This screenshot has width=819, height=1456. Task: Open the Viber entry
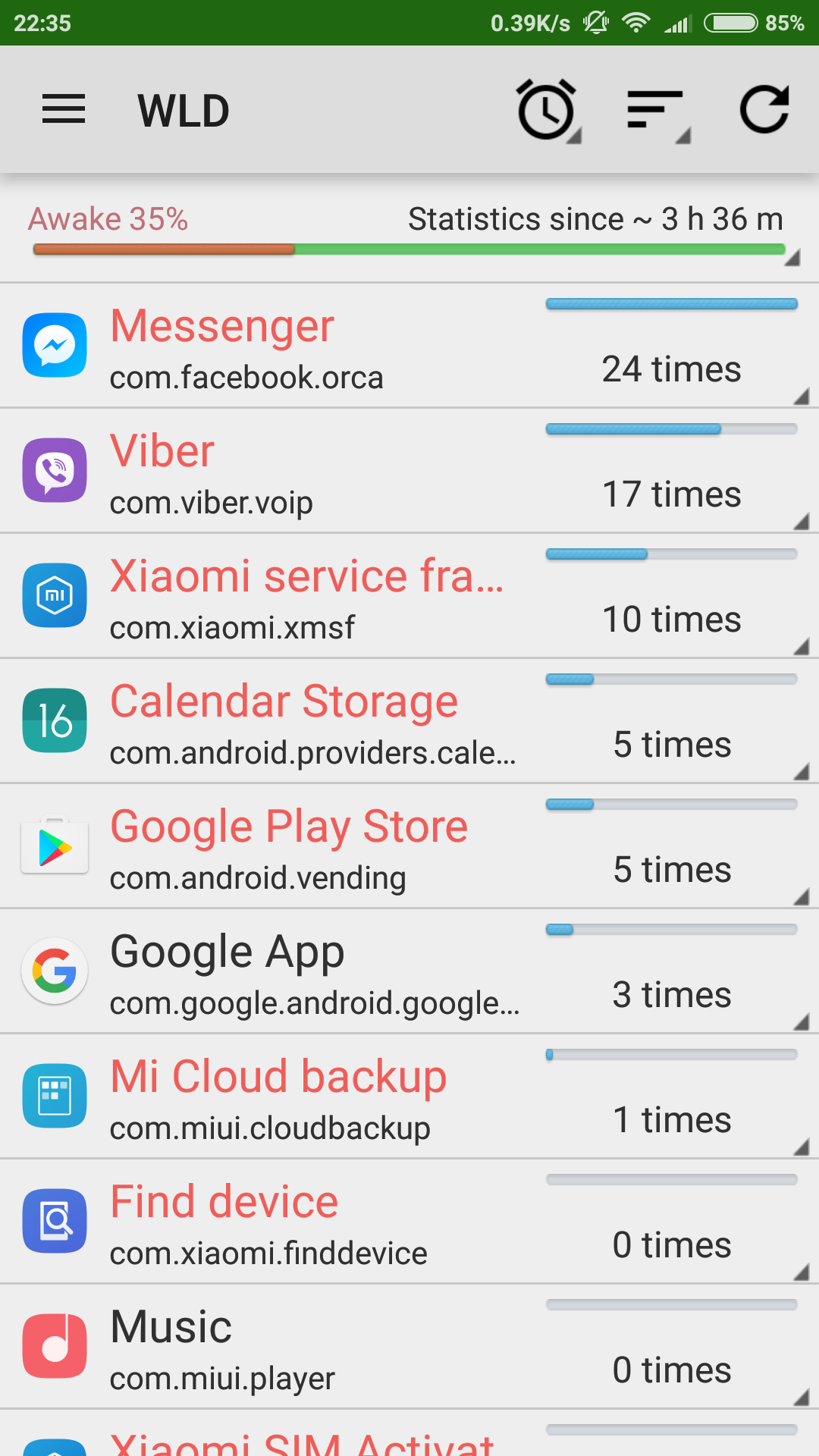[x=409, y=471]
